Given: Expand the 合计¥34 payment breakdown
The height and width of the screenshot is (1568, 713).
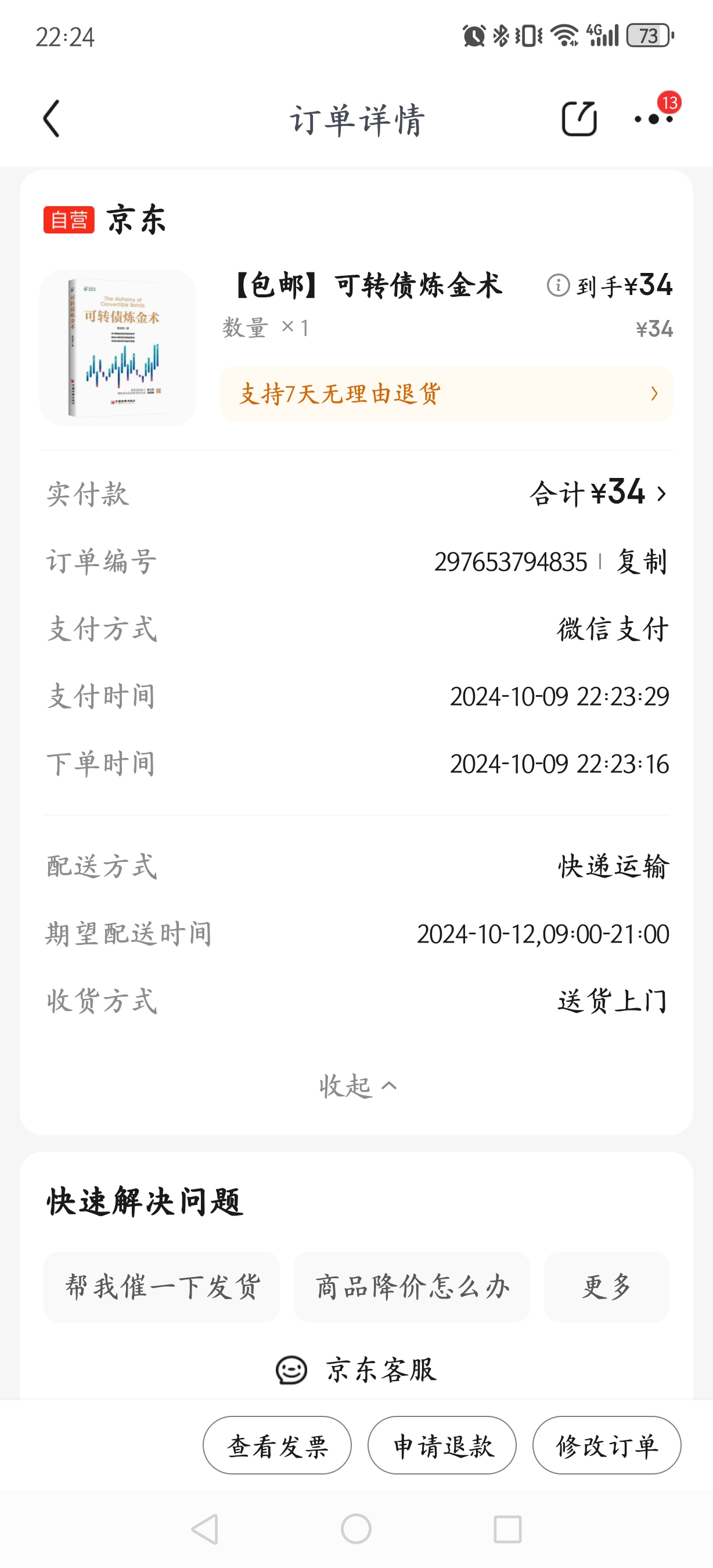Looking at the screenshot, I should [x=599, y=493].
